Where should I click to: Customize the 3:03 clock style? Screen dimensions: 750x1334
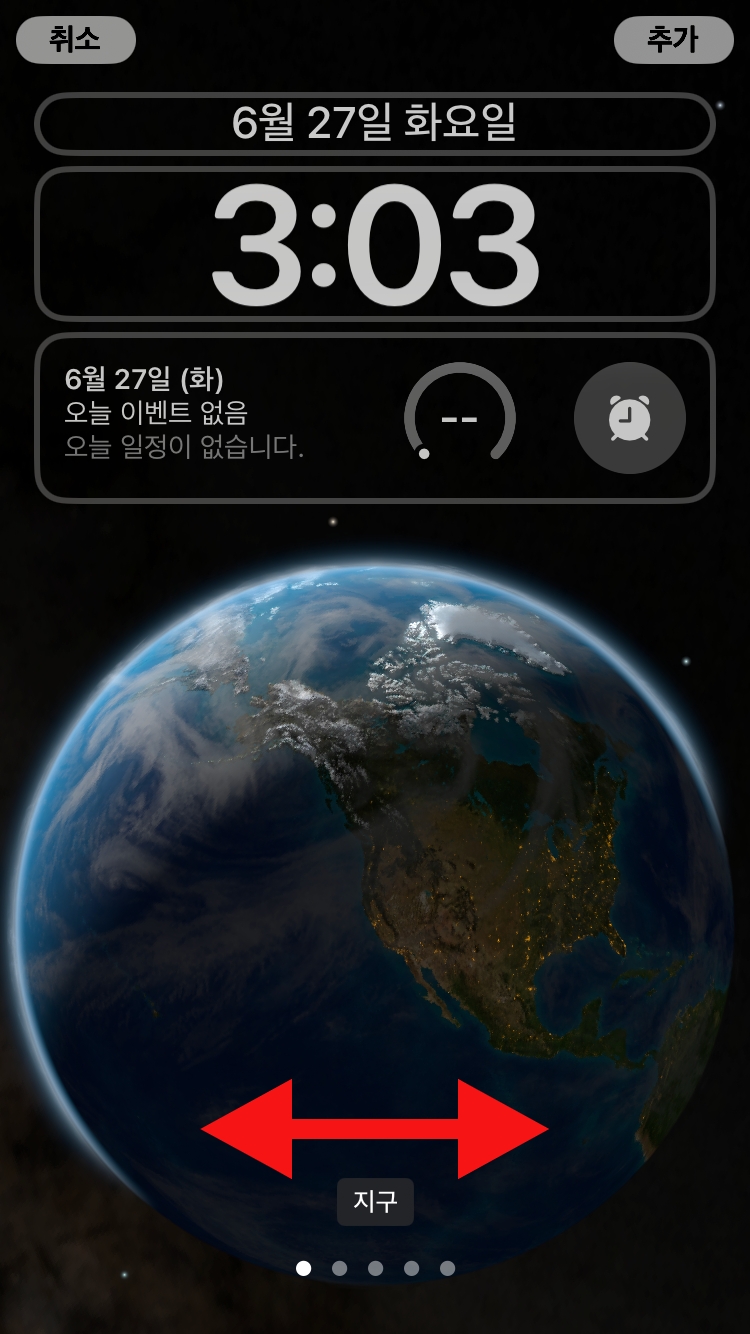coord(375,245)
